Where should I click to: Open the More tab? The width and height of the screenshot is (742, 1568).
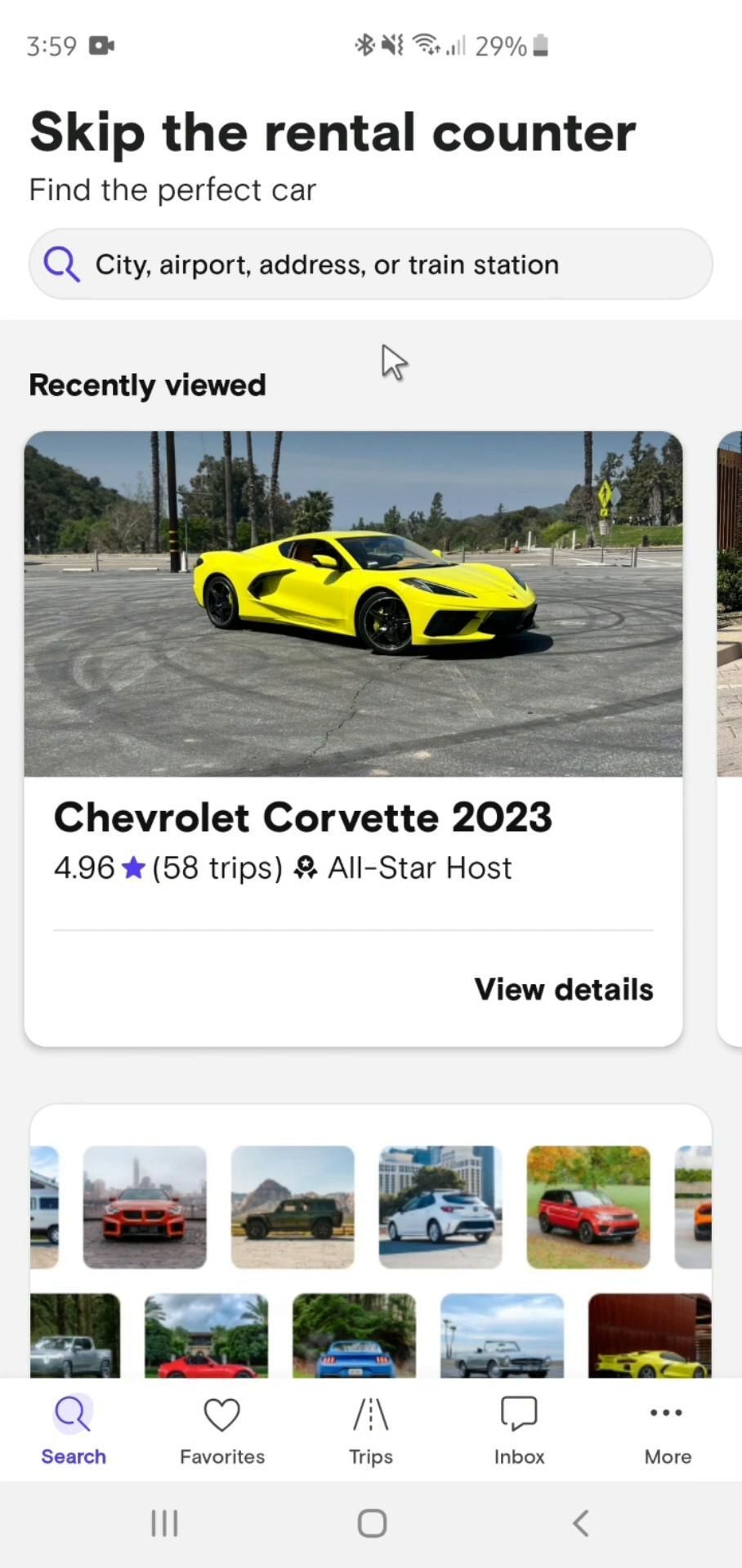pos(667,1431)
